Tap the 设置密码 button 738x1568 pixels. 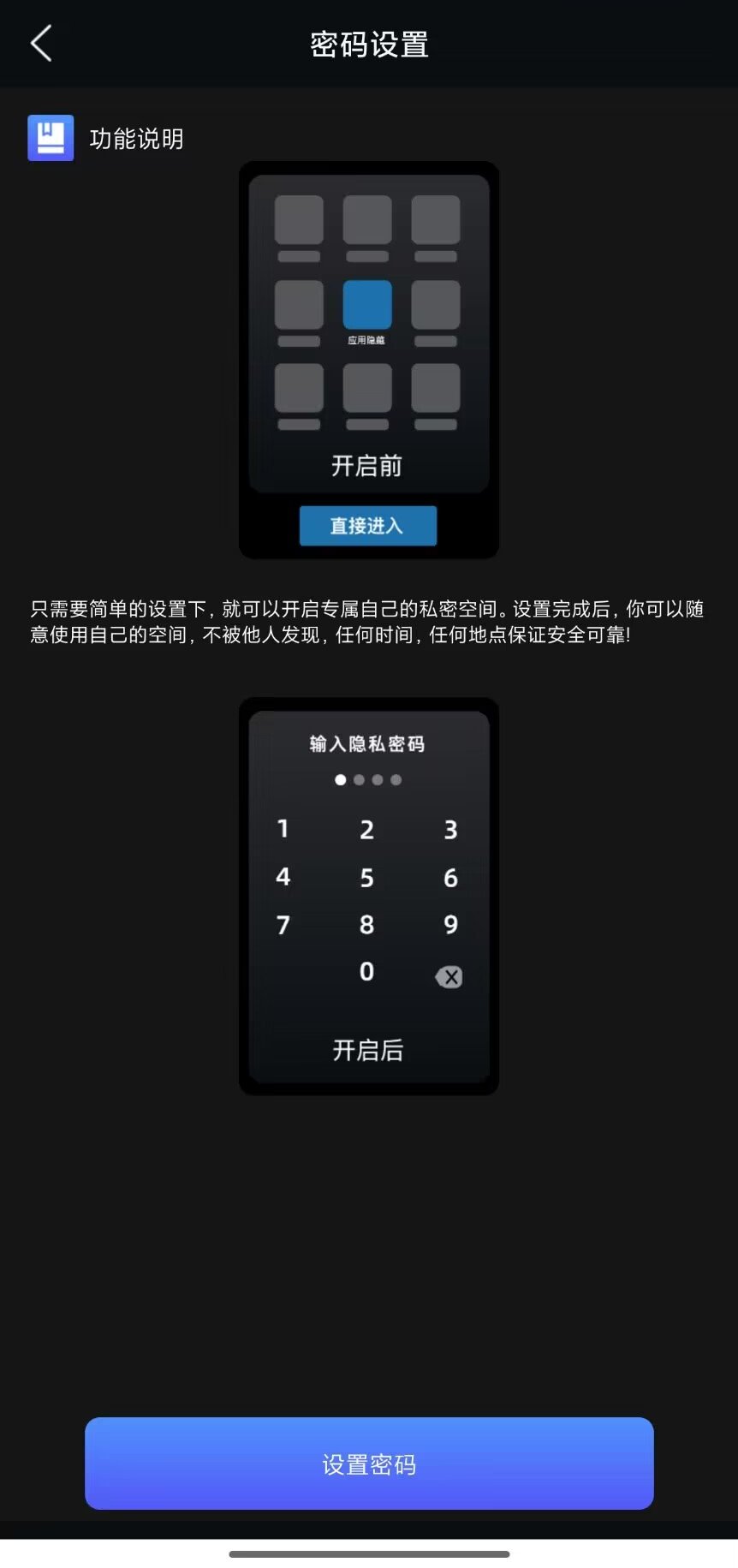pyautogui.click(x=369, y=1464)
